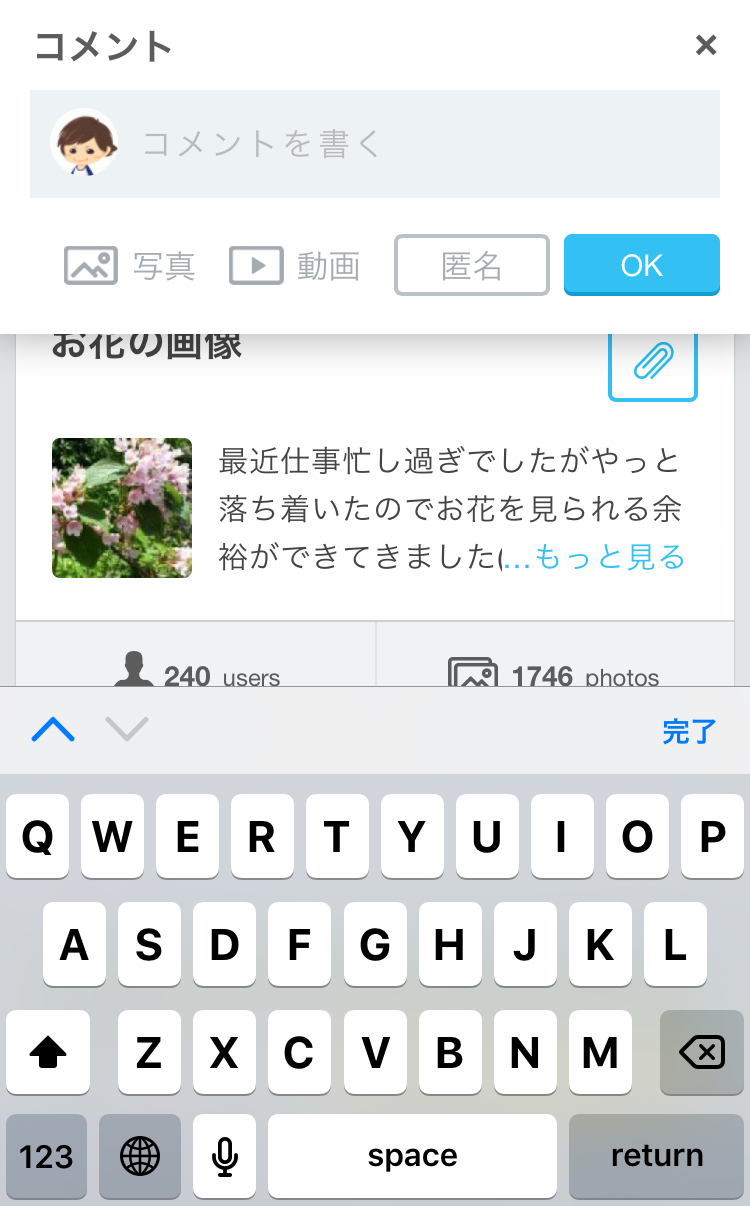Image resolution: width=750 pixels, height=1206 pixels.
Task: Open the flower photo thumbnail
Action: coord(122,508)
